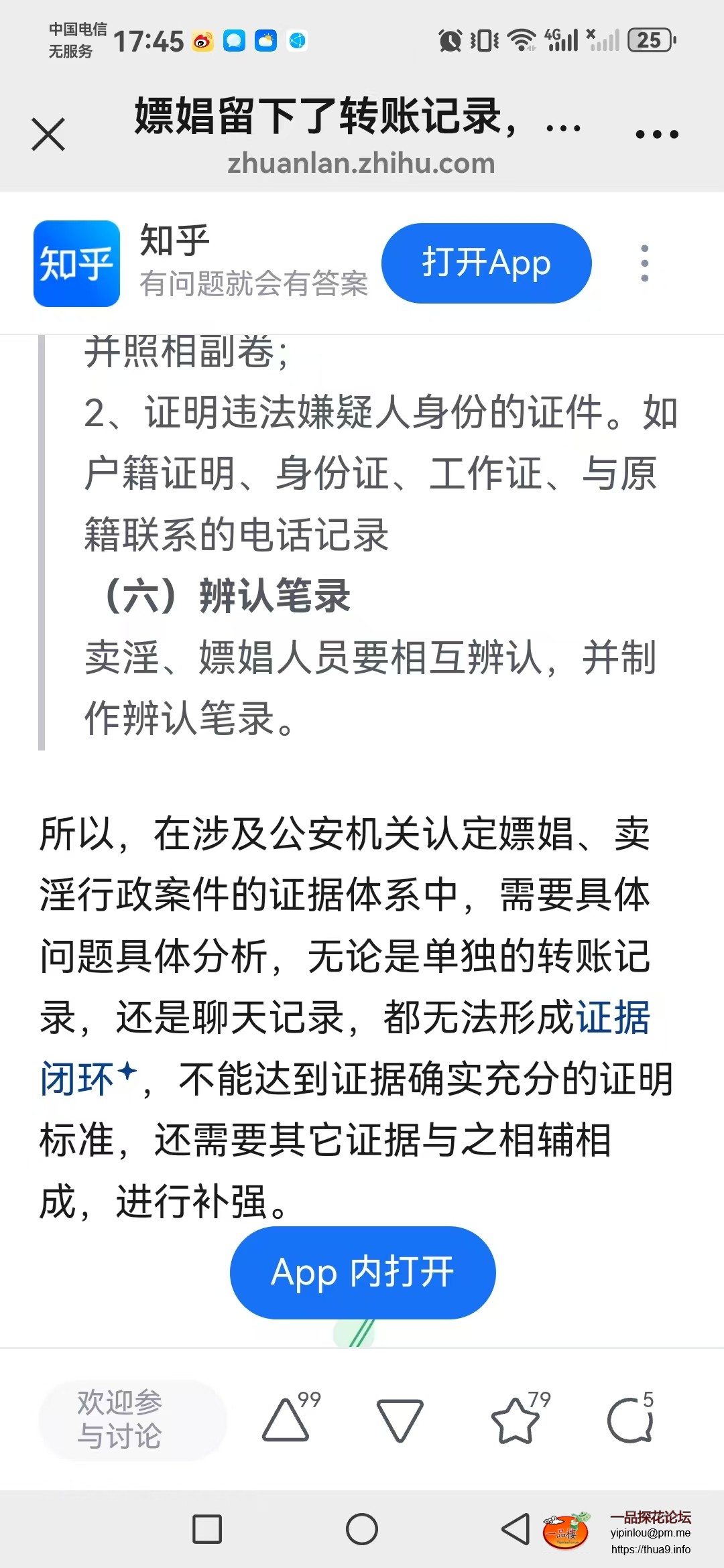Tap the 打开App button in the Zhihu banner

486,263
